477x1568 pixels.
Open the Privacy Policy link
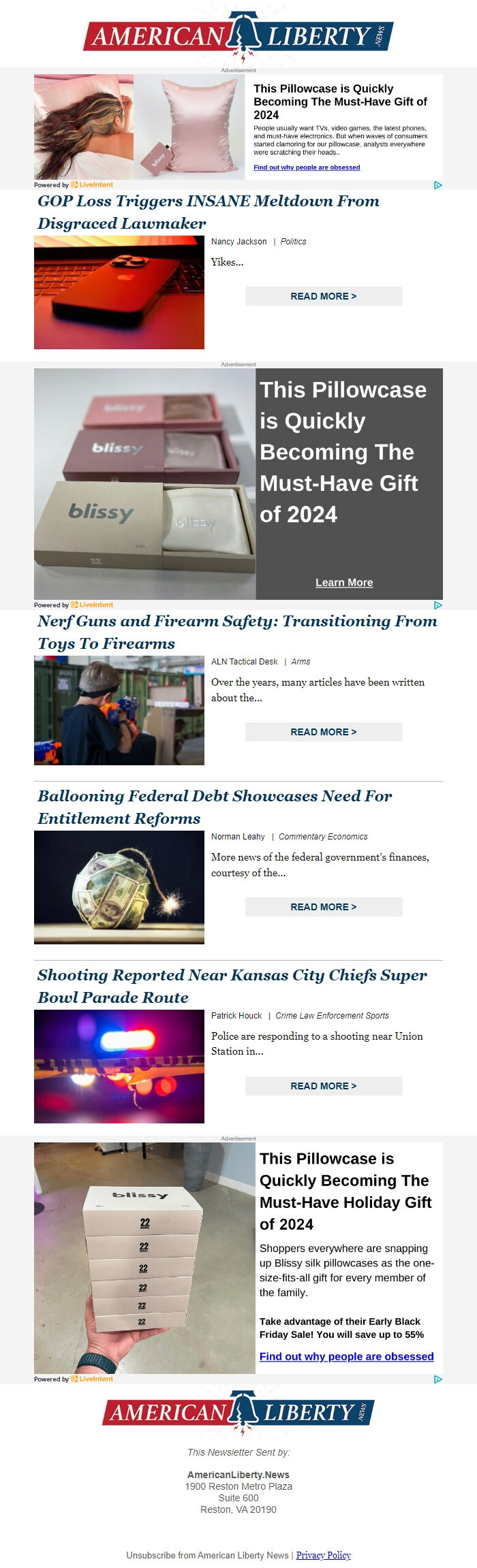(324, 1555)
